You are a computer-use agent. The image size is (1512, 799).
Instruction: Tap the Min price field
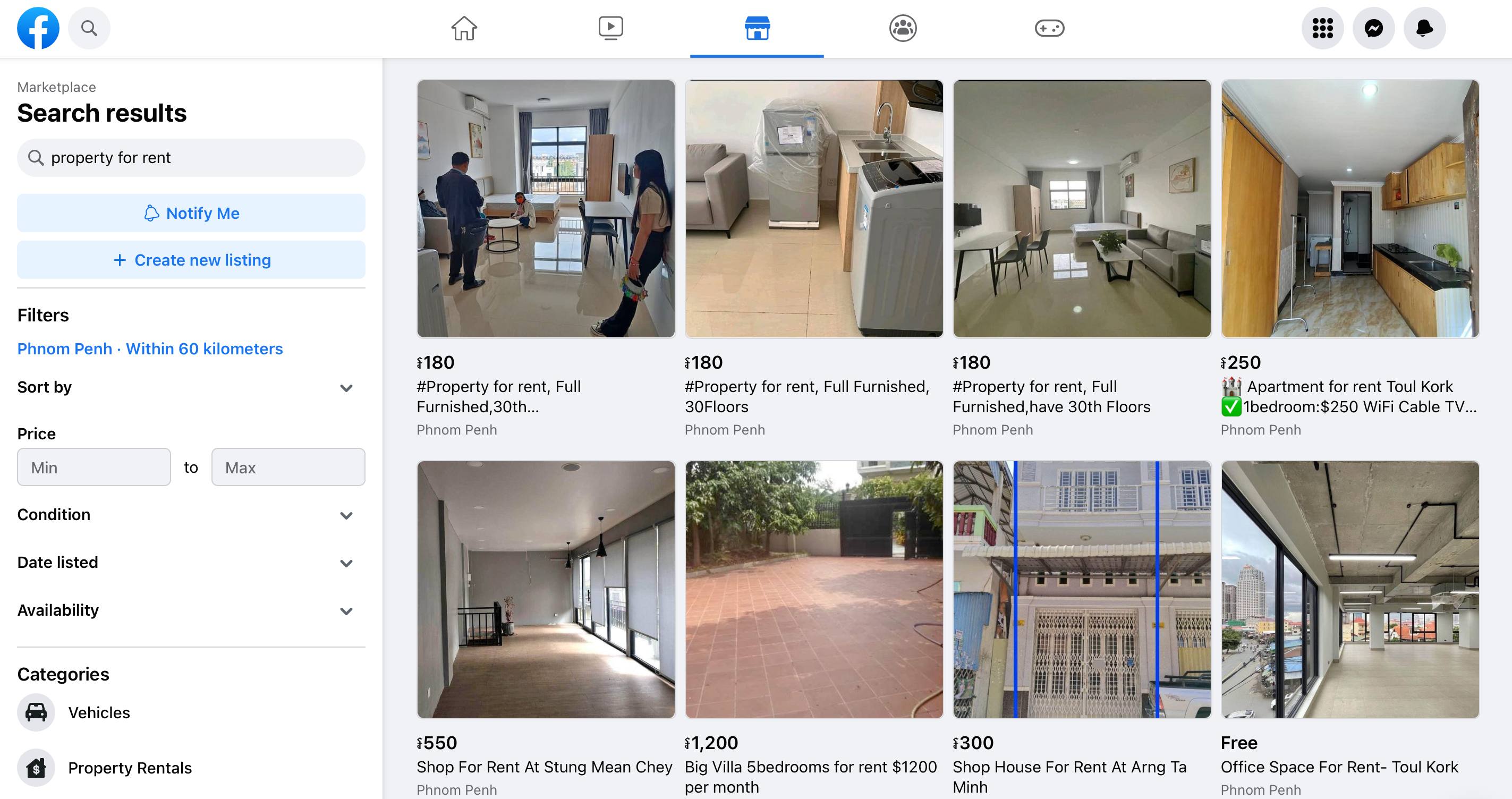point(94,467)
